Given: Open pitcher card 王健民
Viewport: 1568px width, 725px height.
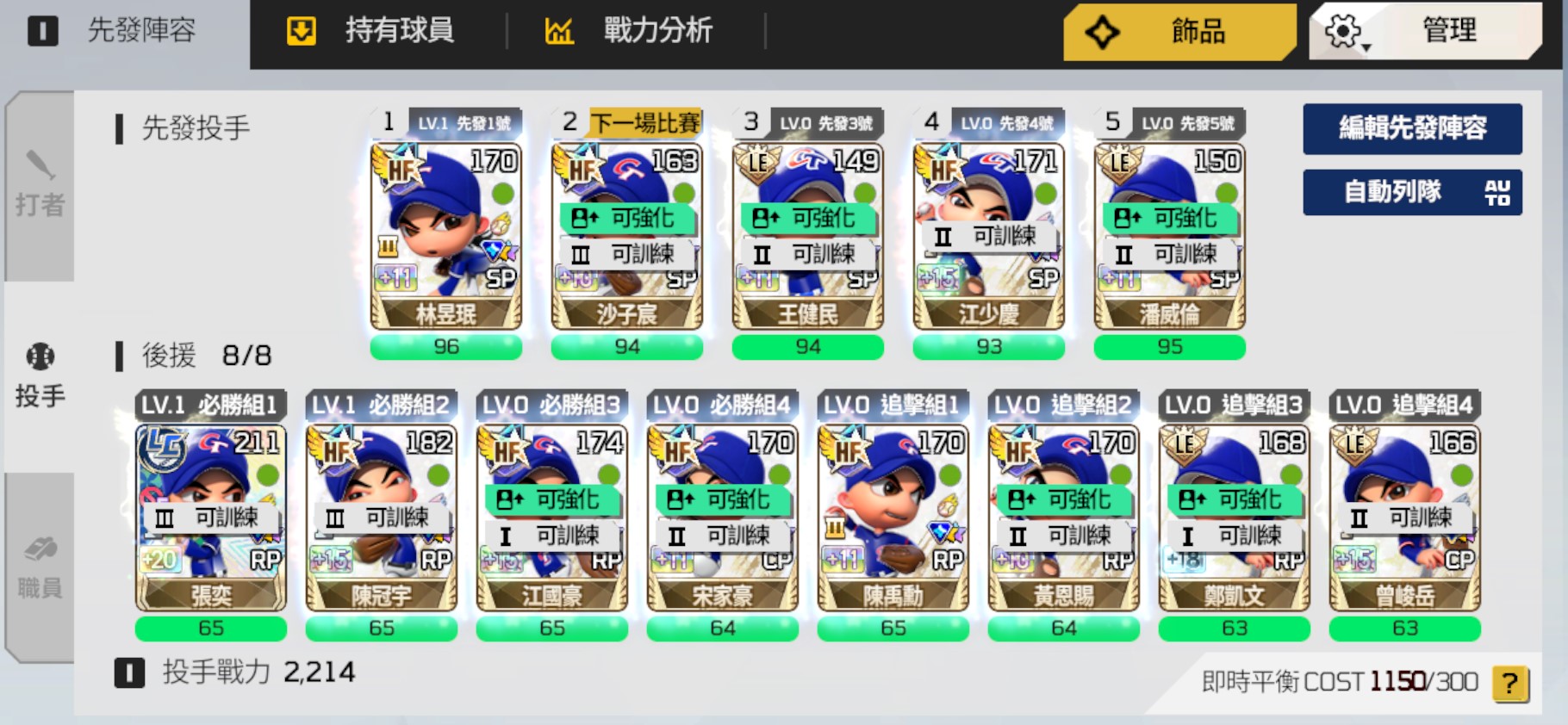Looking at the screenshot, I should 807,237.
